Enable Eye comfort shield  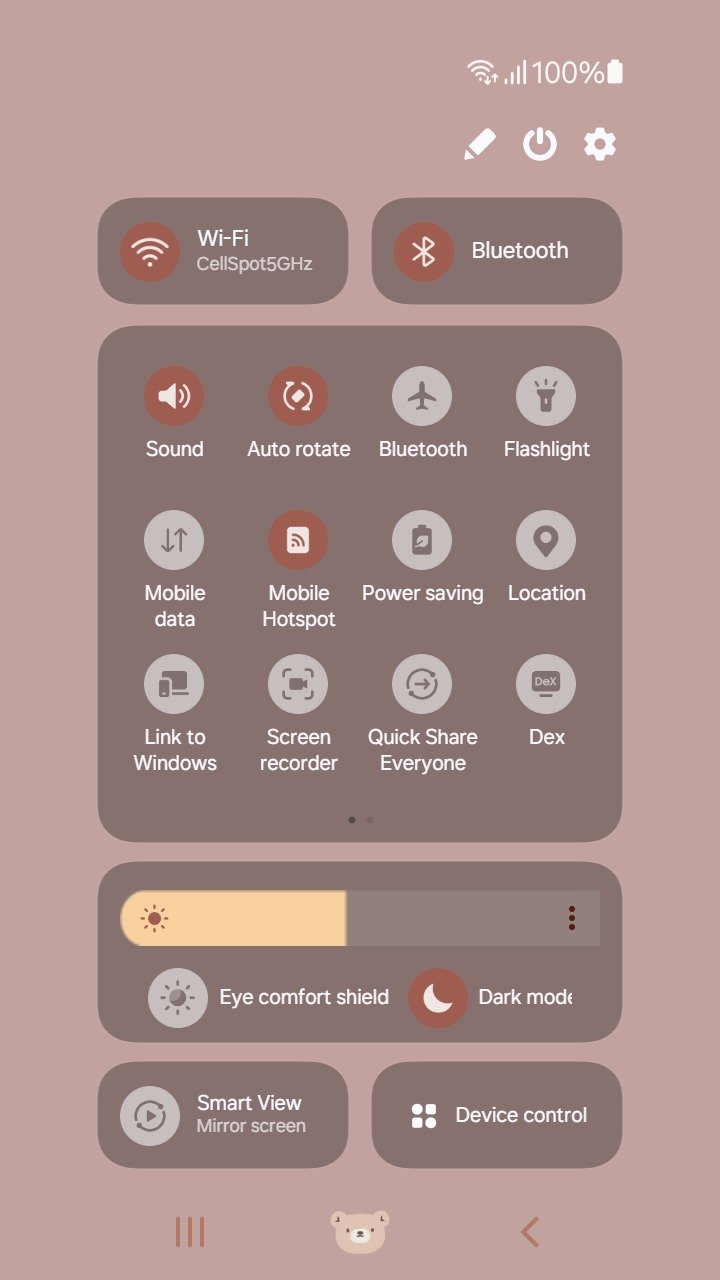coord(178,997)
